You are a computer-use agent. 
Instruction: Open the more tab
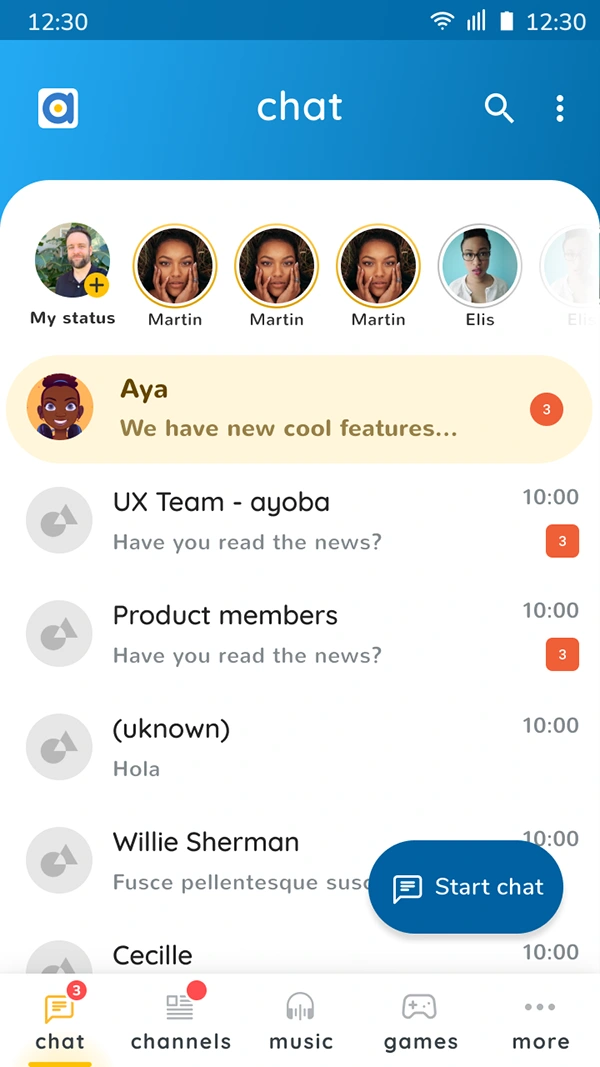click(x=540, y=1020)
